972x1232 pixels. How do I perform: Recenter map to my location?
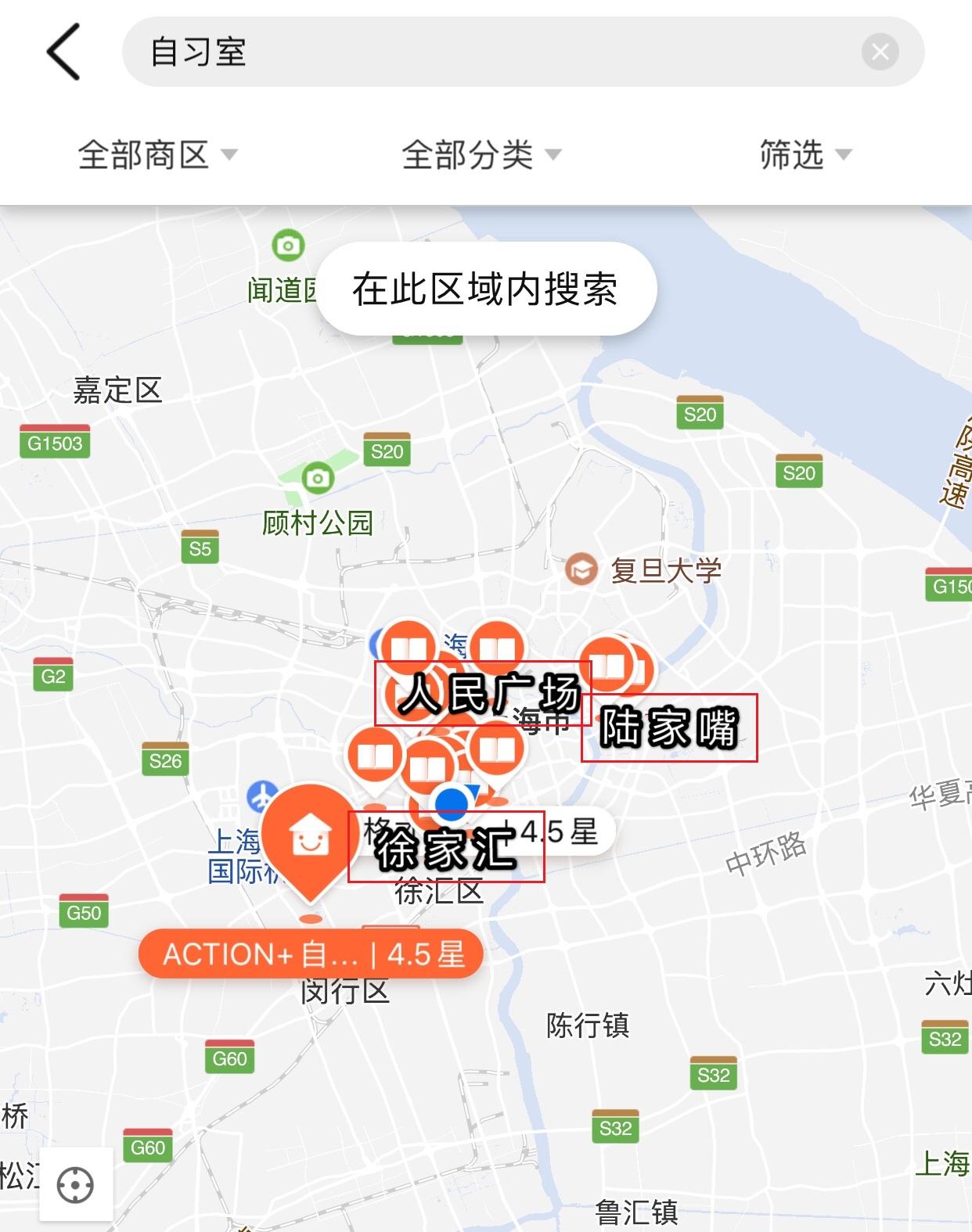click(76, 1184)
